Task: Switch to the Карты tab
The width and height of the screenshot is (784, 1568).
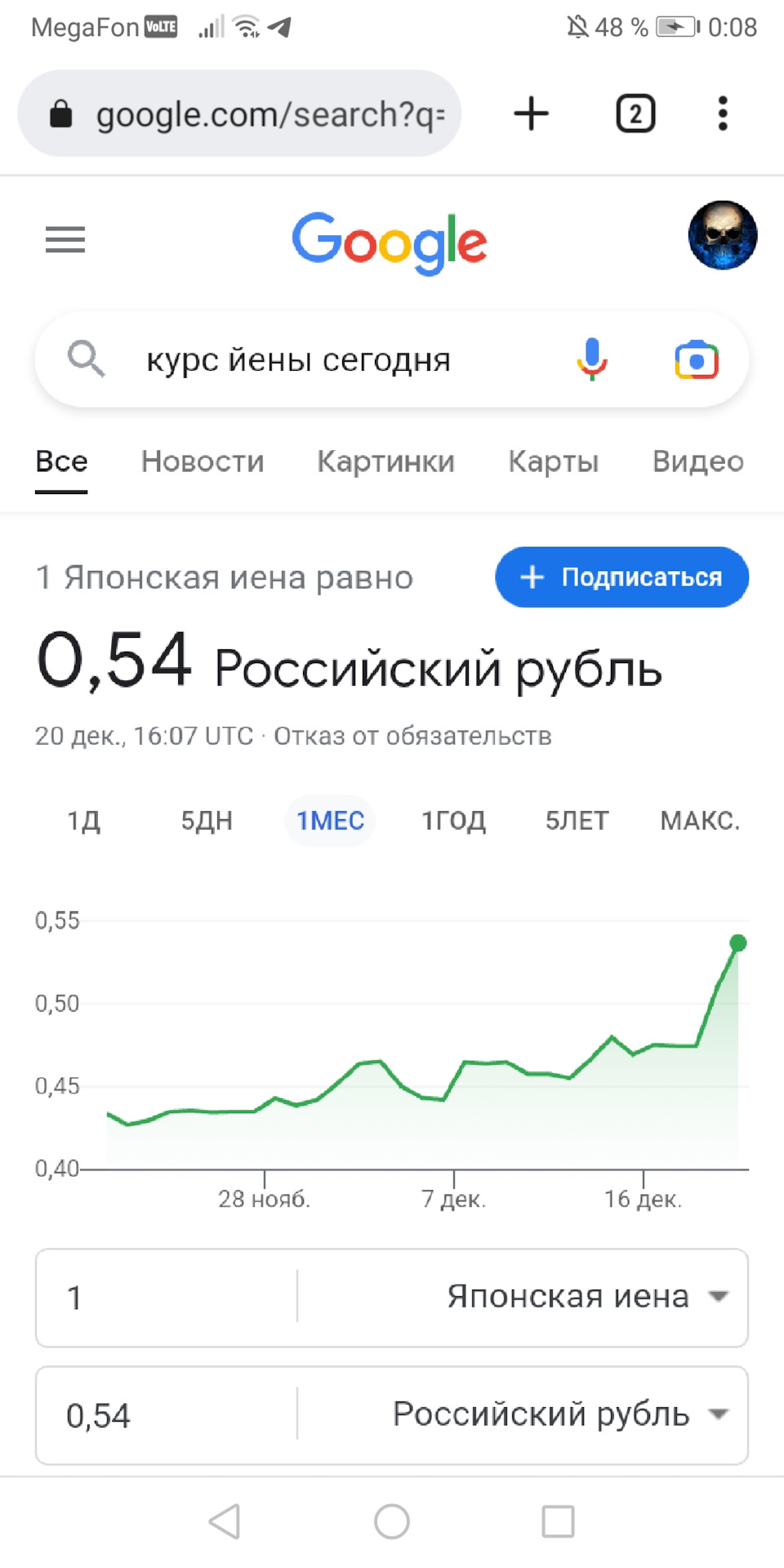Action: coord(553,461)
